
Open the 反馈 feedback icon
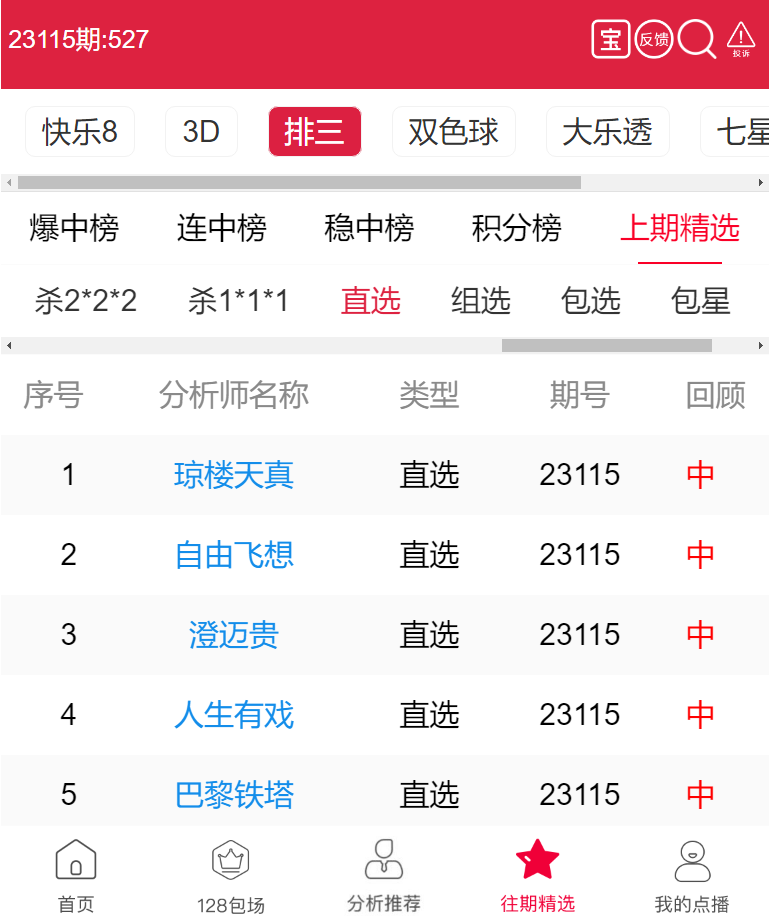click(654, 40)
